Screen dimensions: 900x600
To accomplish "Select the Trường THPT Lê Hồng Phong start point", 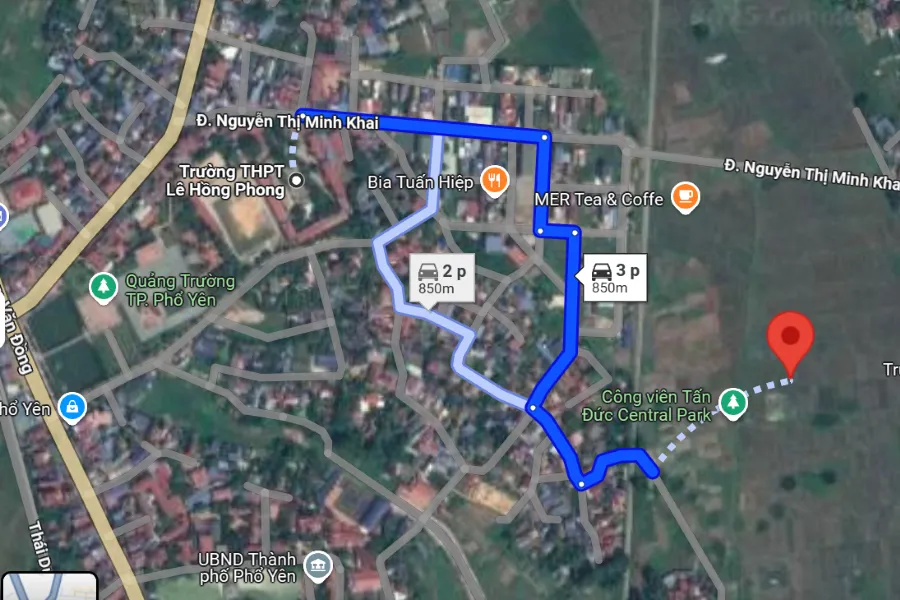I will pyautogui.click(x=297, y=181).
